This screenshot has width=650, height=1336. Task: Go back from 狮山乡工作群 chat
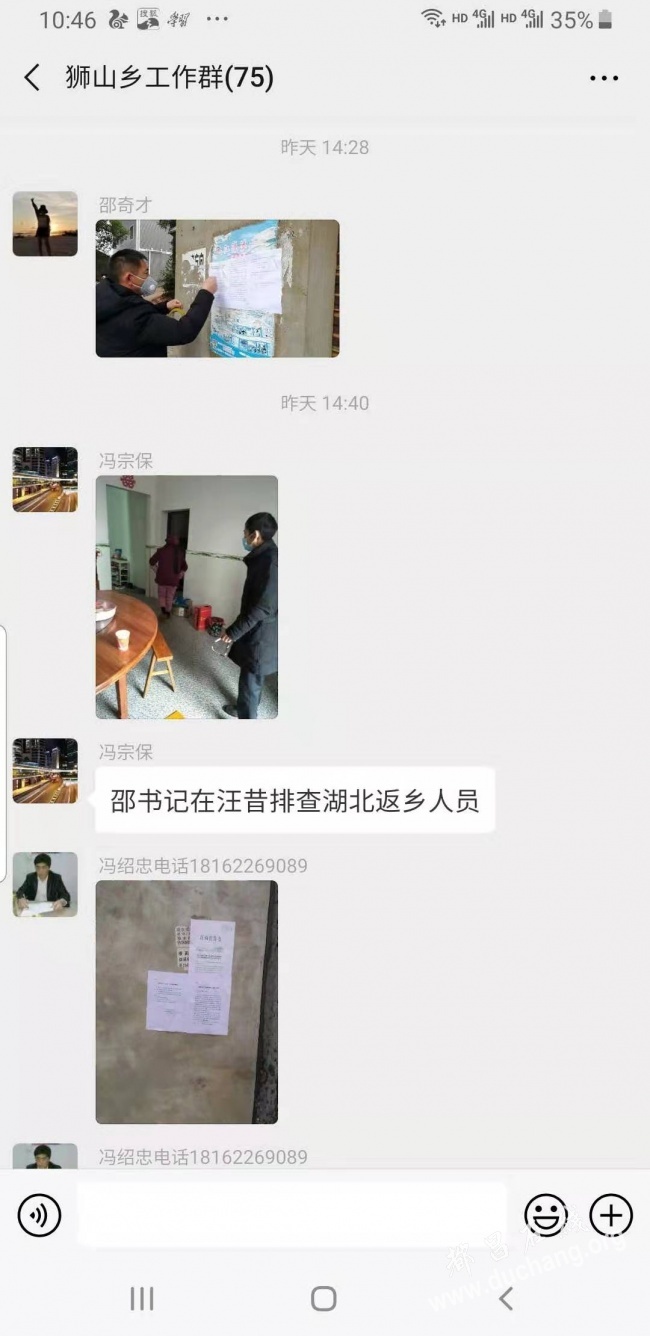[x=32, y=78]
